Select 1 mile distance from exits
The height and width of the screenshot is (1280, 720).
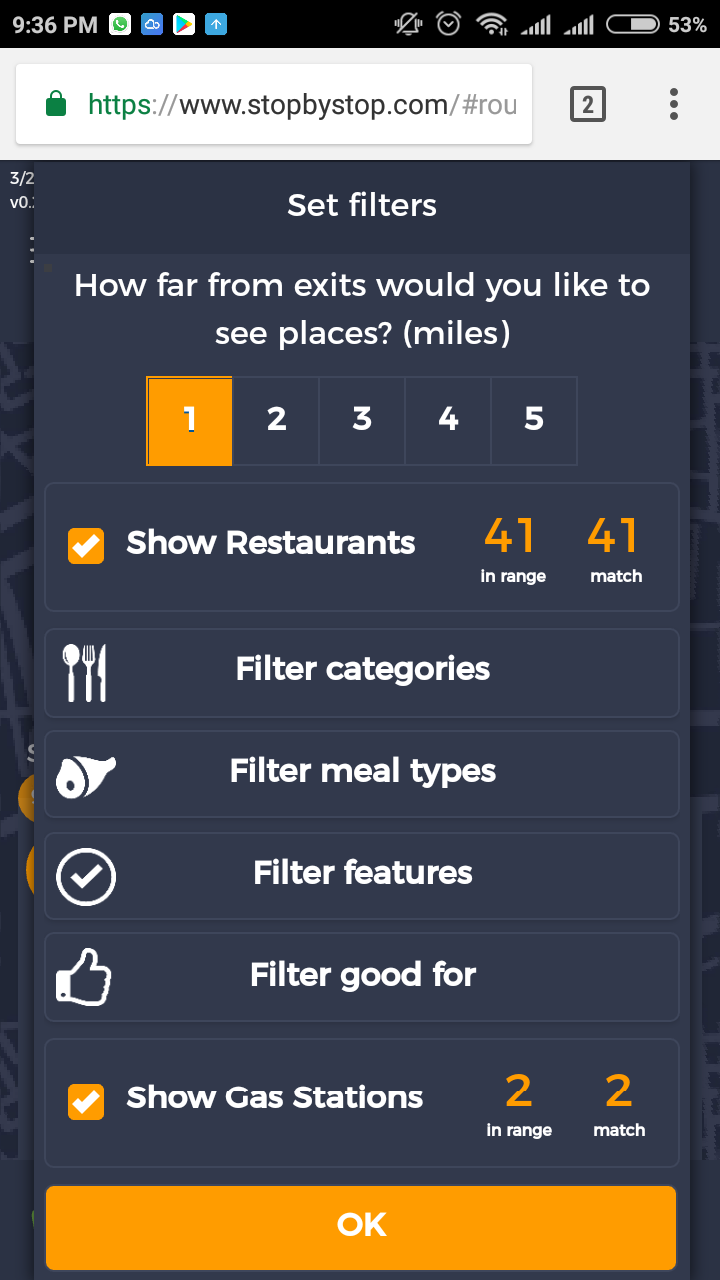pos(190,420)
